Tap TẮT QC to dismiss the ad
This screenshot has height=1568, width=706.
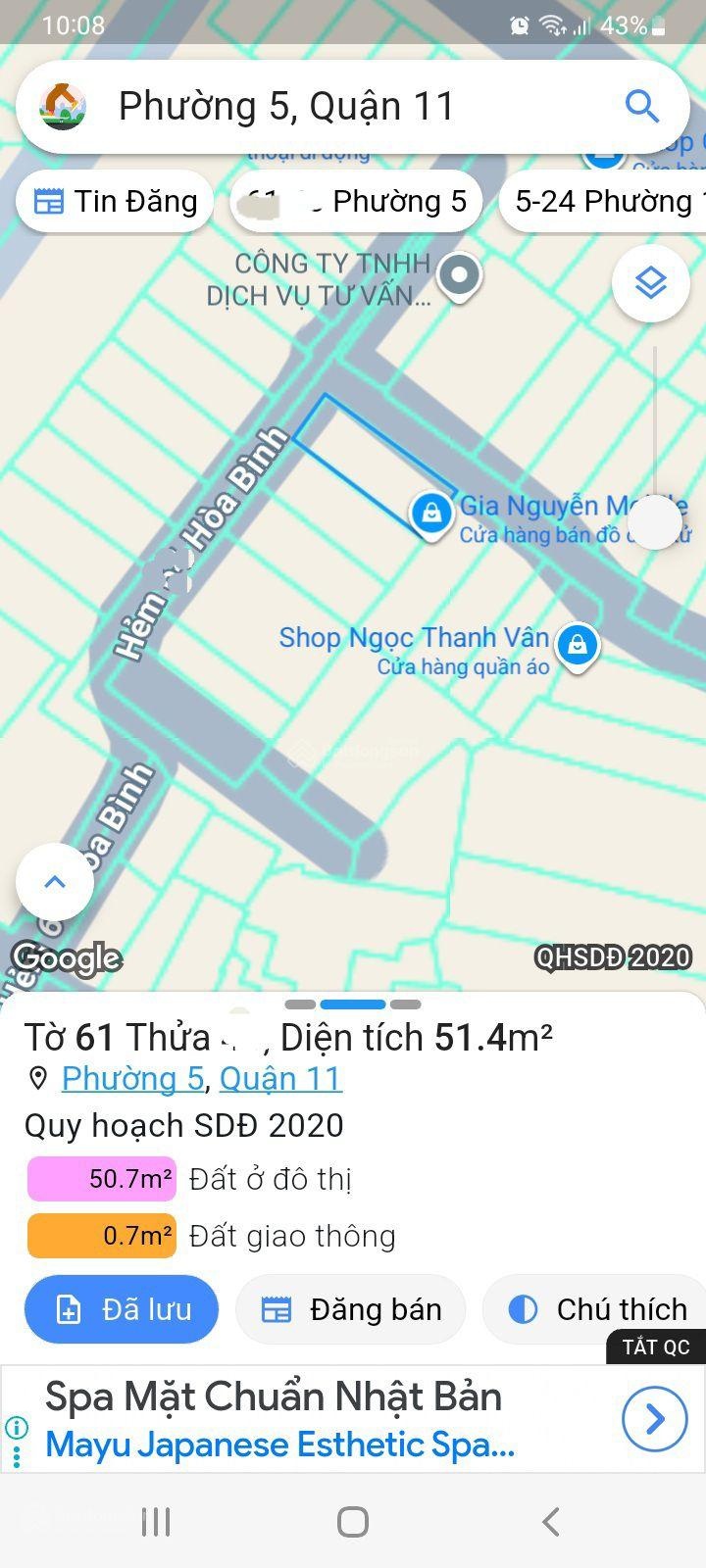tap(655, 1347)
